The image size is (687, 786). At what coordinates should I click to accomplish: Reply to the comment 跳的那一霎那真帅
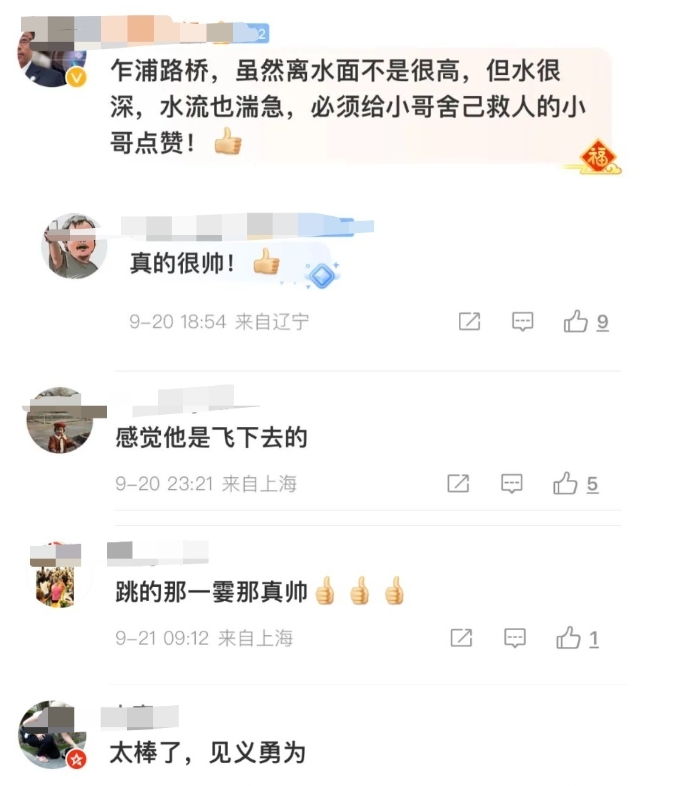(x=515, y=638)
